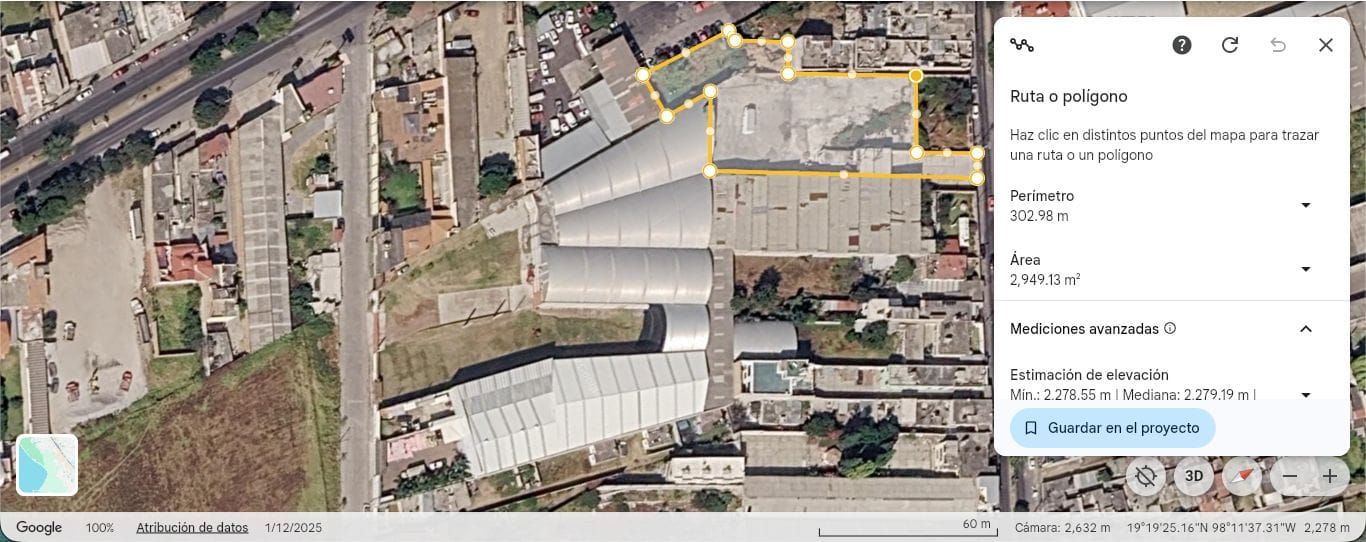The width and height of the screenshot is (1366, 542).
Task: Zoom in the map
Action: click(x=1329, y=477)
